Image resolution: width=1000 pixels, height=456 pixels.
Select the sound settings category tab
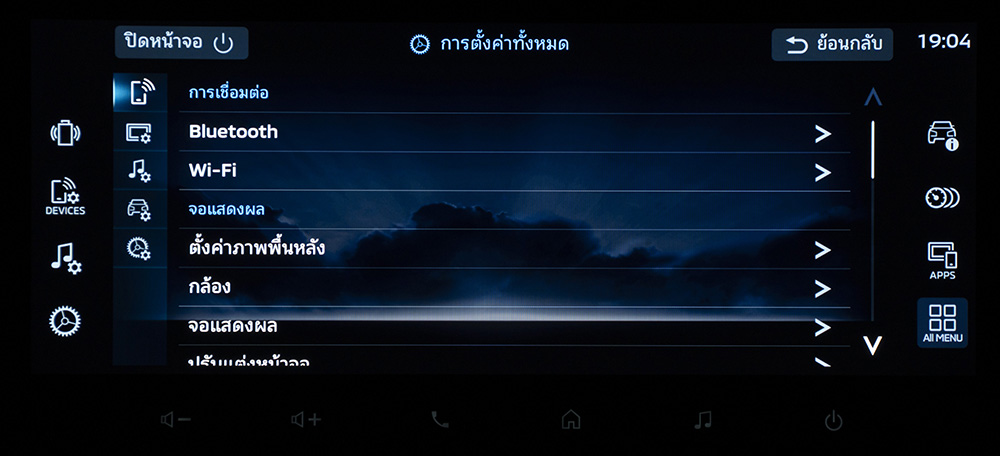(139, 171)
